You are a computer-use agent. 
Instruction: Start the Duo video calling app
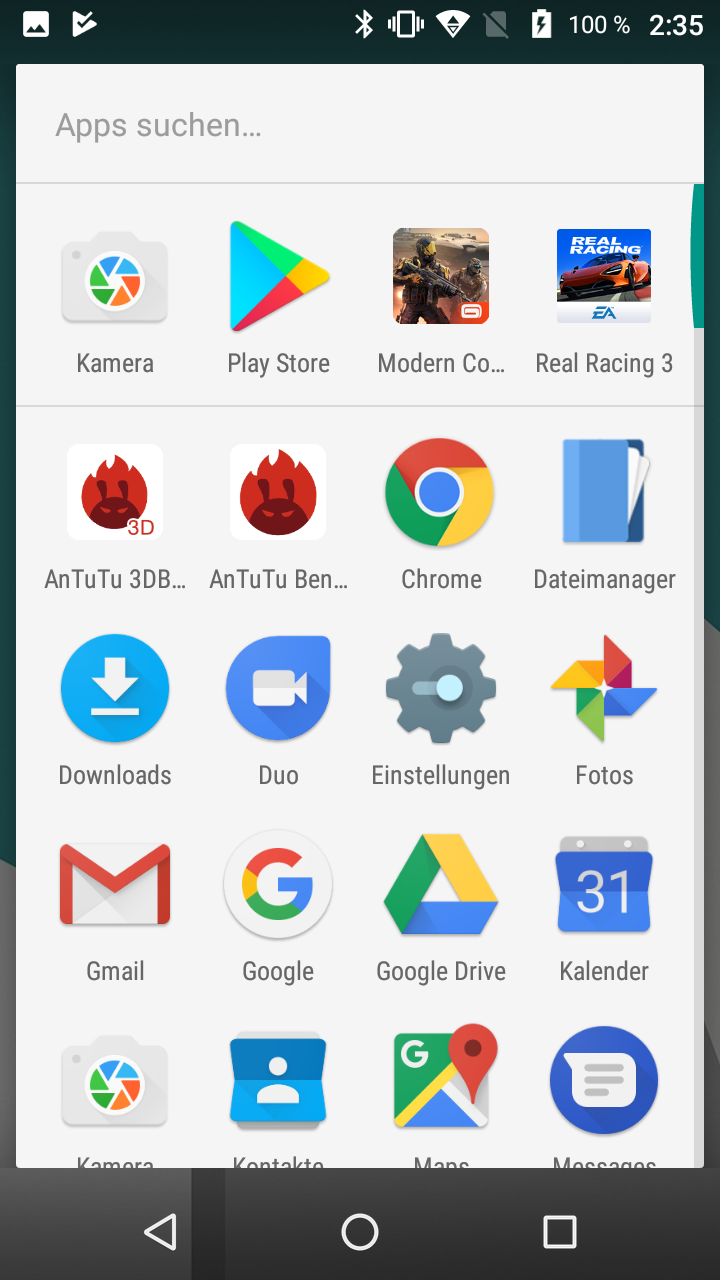pos(278,689)
